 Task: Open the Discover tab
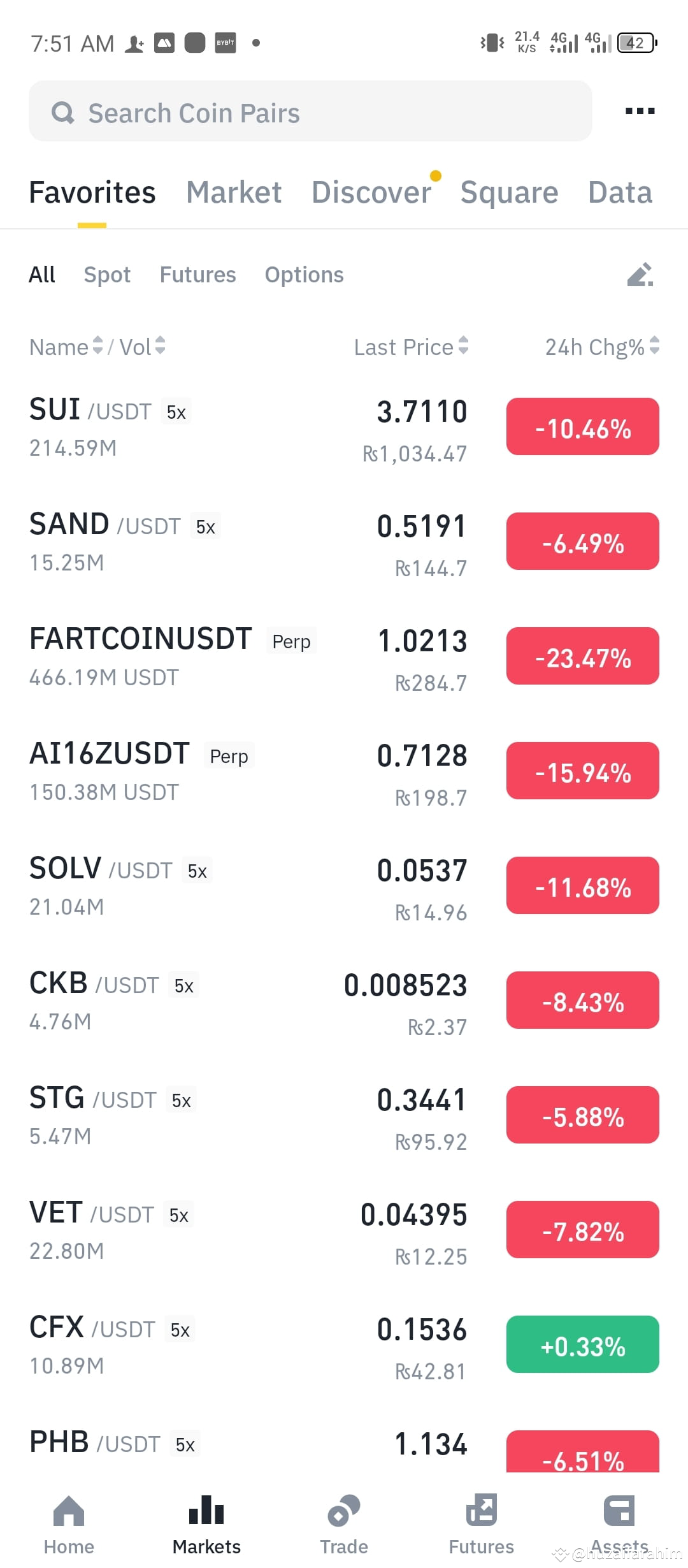point(371,192)
